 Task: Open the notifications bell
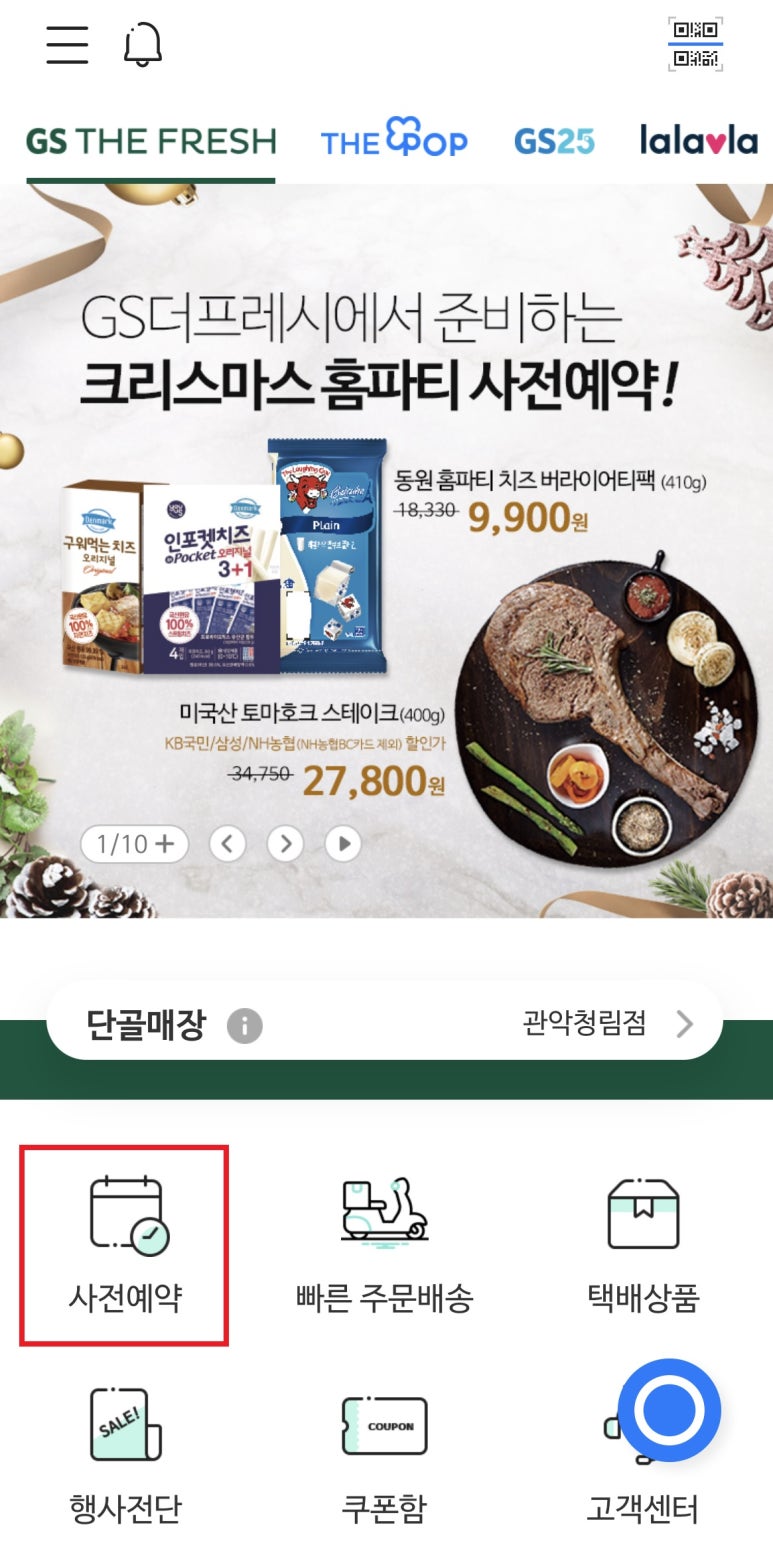(x=142, y=46)
